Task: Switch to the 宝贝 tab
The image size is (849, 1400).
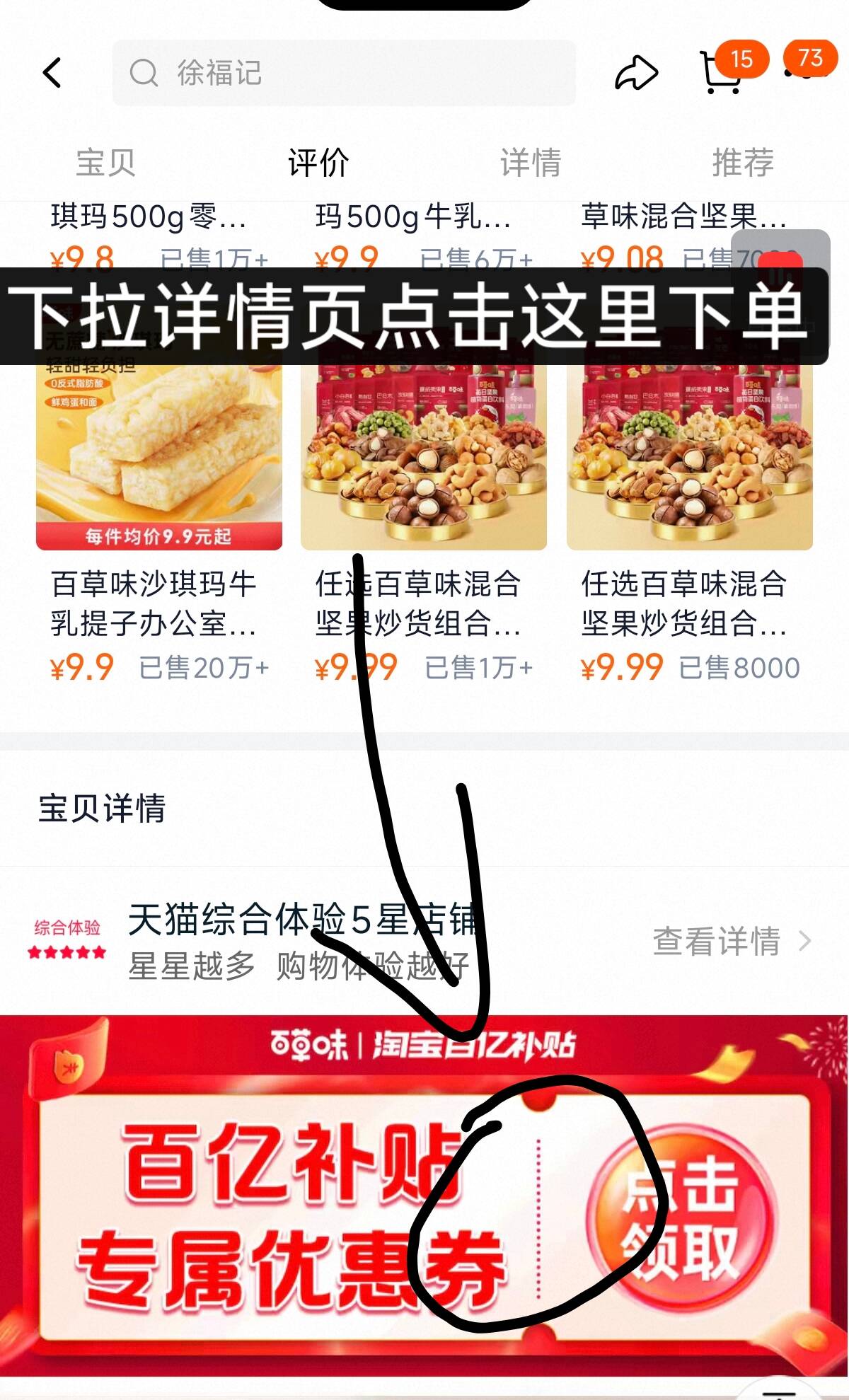Action: click(x=105, y=163)
